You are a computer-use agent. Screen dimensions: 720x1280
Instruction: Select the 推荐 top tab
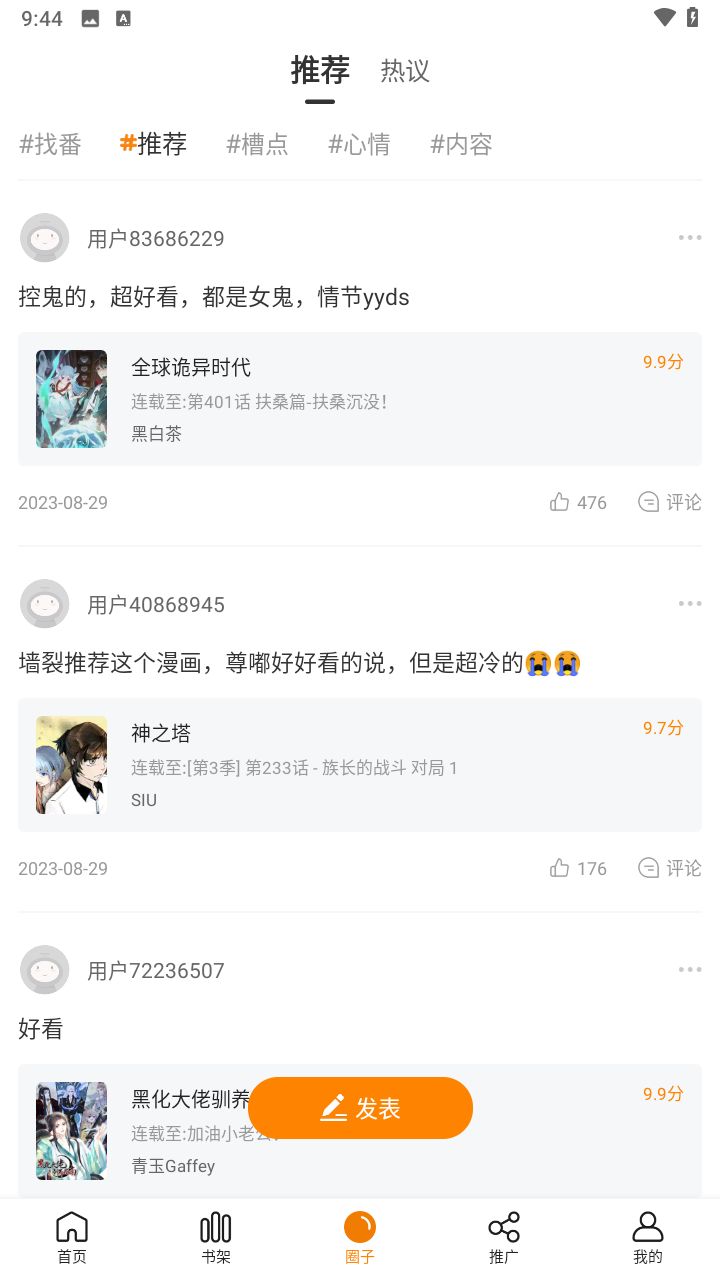[319, 71]
